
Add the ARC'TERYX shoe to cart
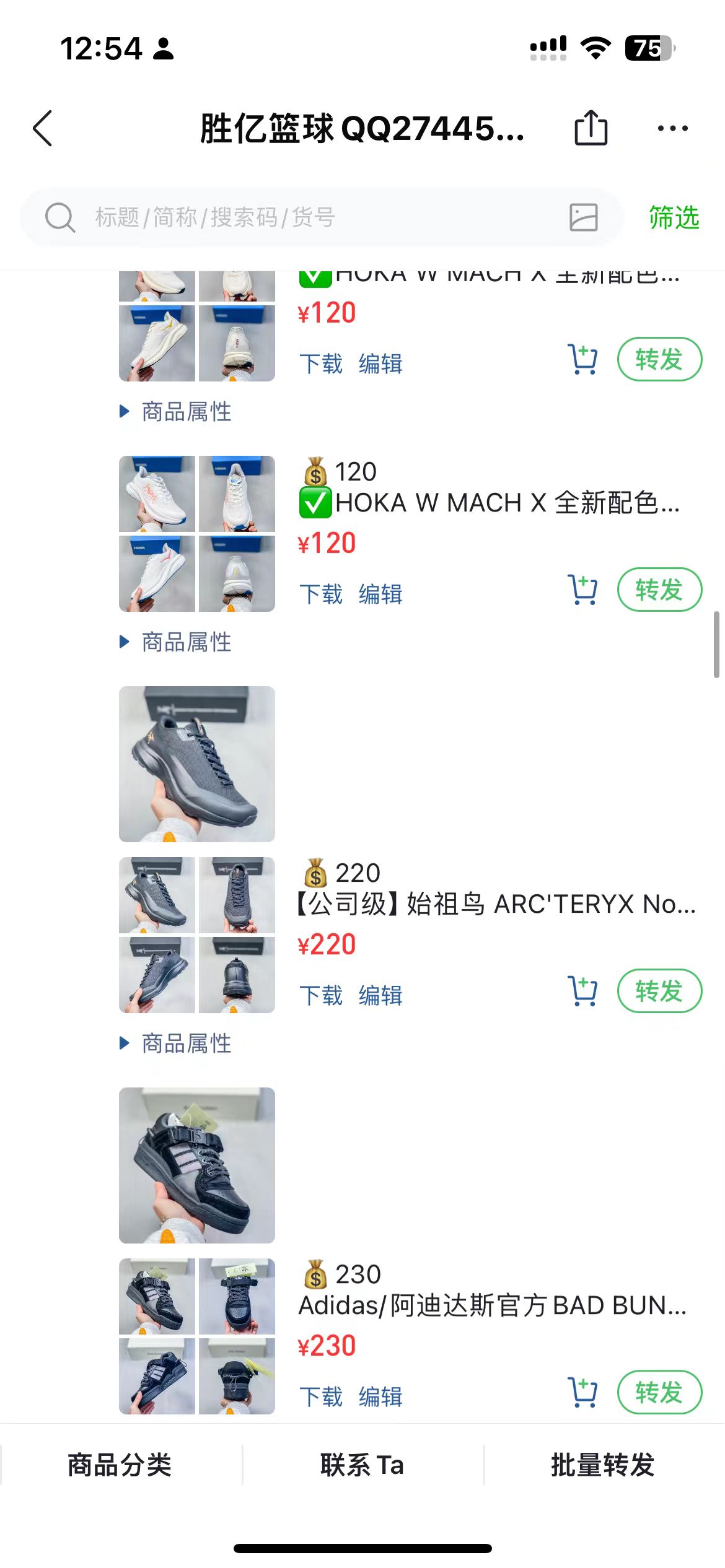tap(582, 991)
